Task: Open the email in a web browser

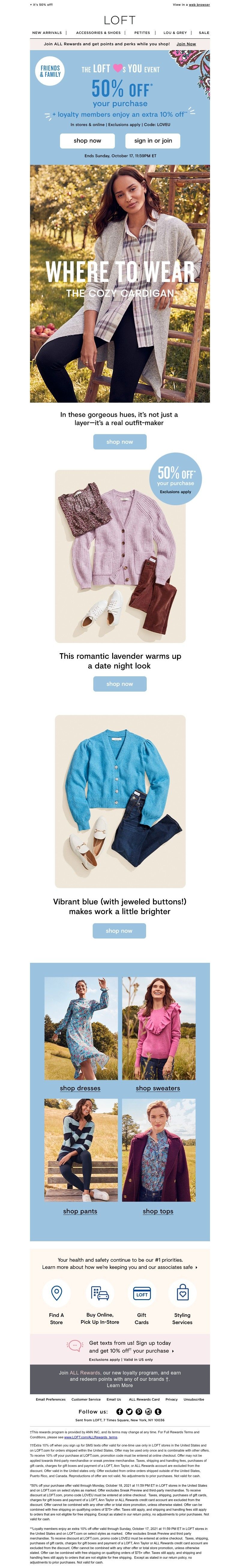Action: tap(199, 4)
